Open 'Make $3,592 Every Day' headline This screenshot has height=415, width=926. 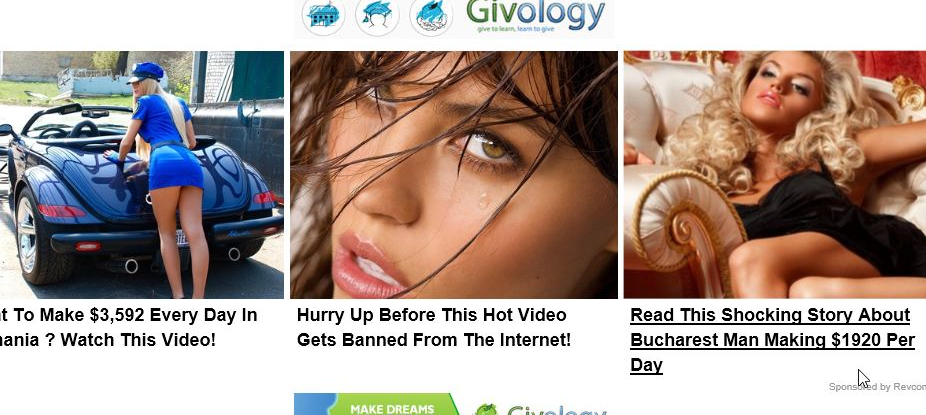coord(128,327)
